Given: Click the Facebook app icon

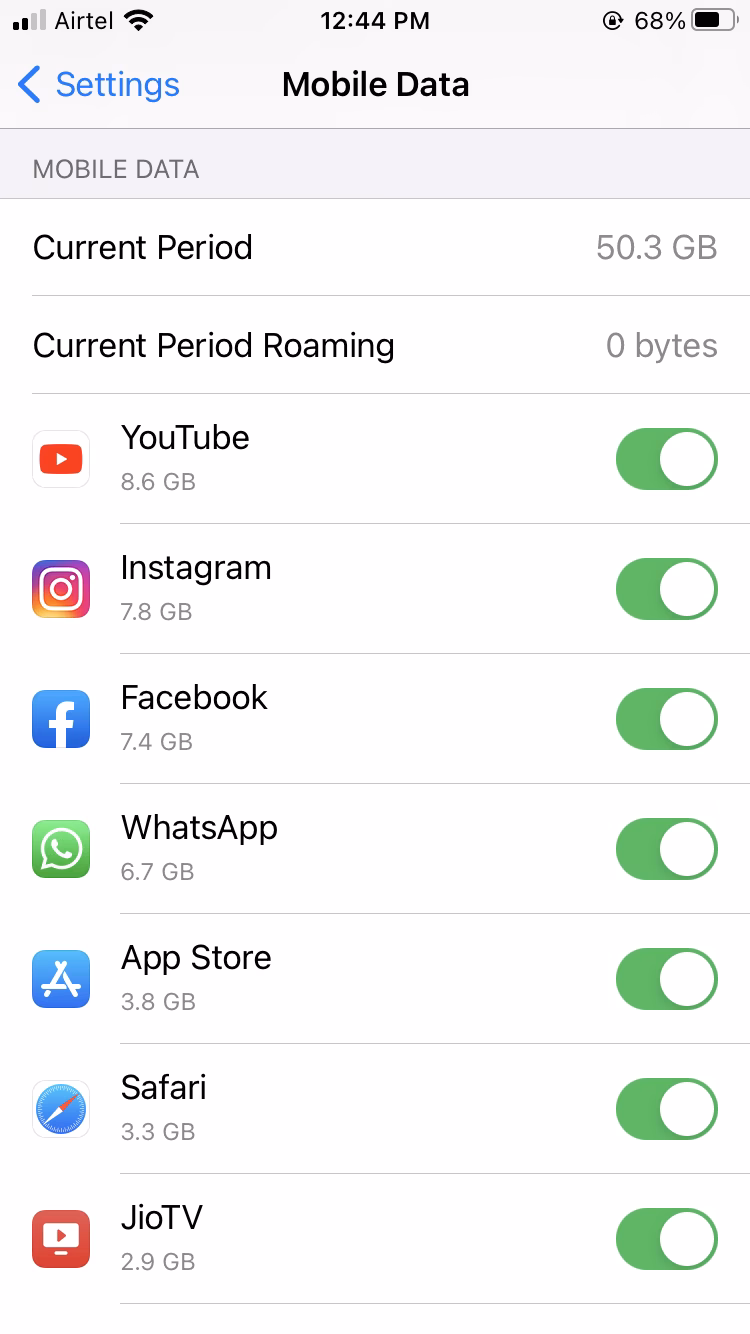Looking at the screenshot, I should coord(60,718).
